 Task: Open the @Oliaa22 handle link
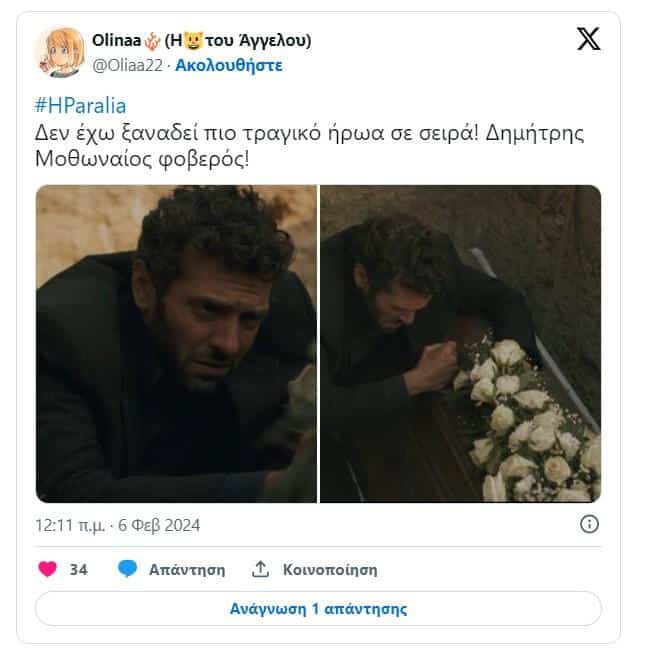[x=128, y=65]
